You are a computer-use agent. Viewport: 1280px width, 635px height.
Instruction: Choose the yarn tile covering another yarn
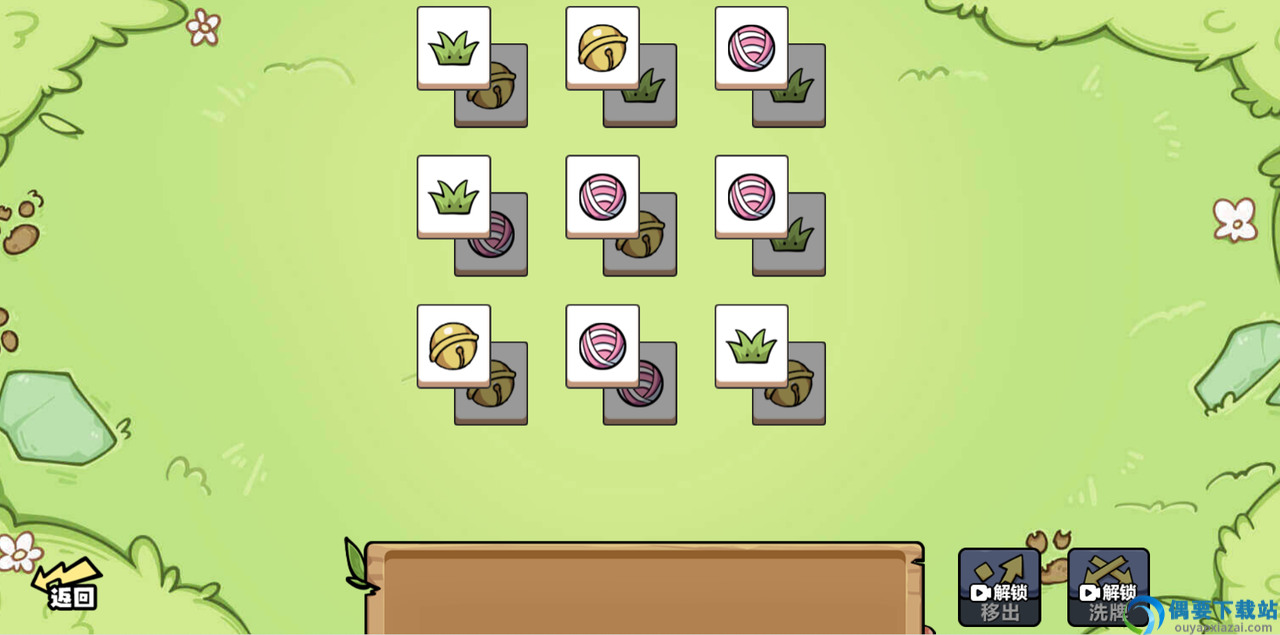pyautogui.click(x=602, y=344)
